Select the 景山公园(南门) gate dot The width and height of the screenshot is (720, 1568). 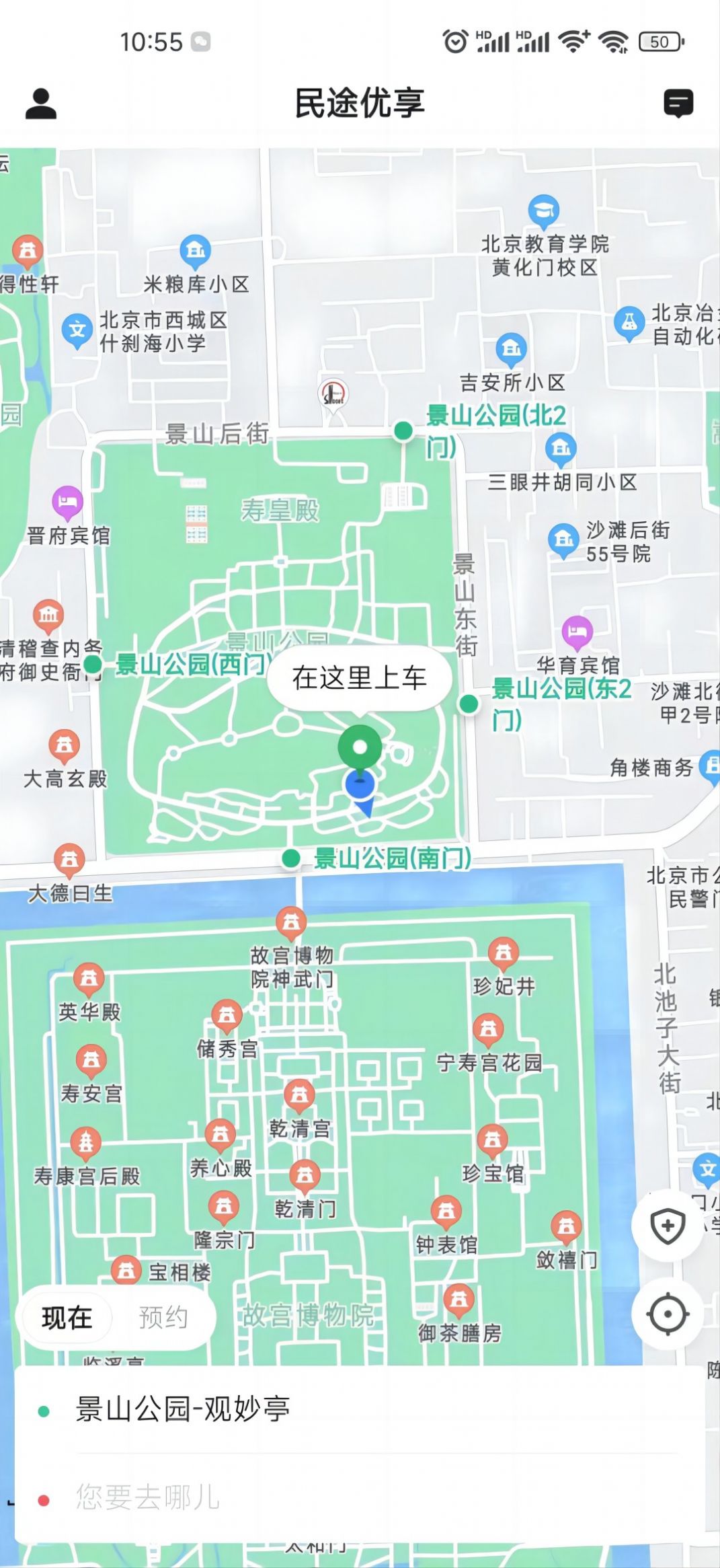click(x=290, y=857)
